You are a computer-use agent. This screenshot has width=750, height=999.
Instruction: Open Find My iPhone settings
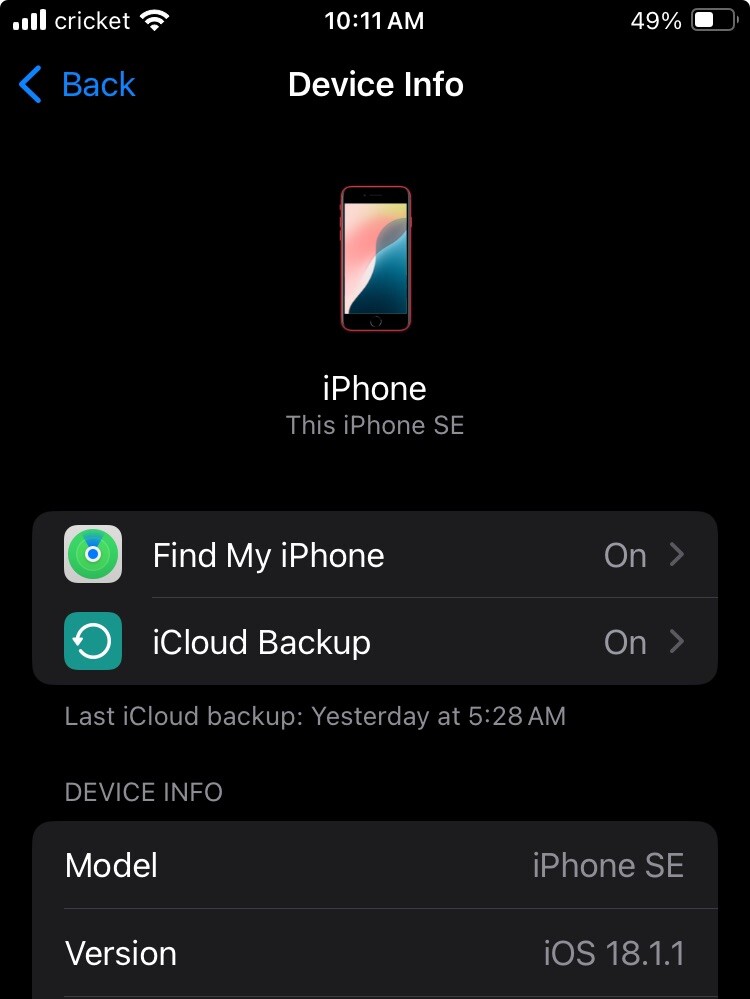375,555
